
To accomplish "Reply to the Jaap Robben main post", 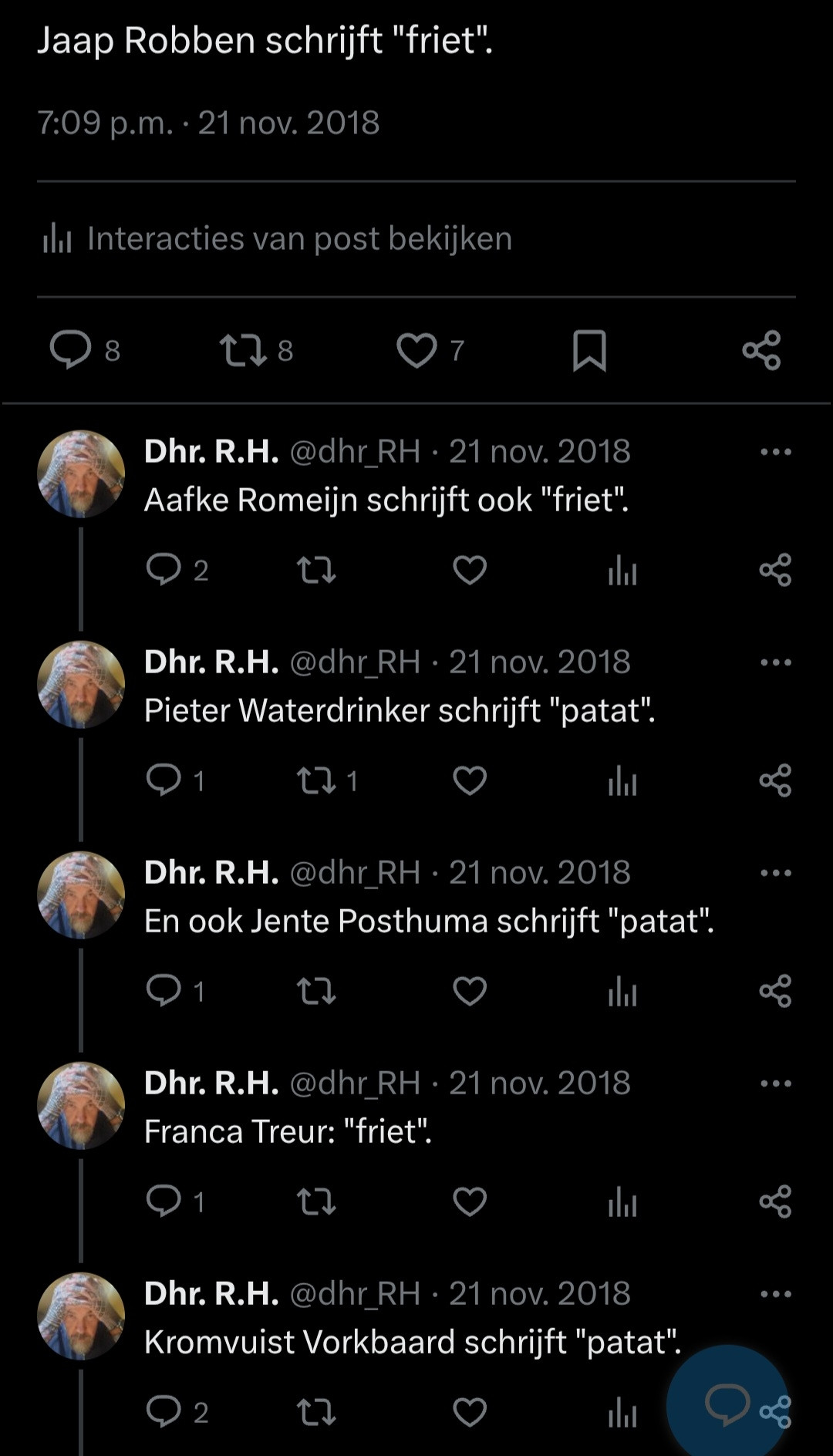I will pyautogui.click(x=70, y=349).
